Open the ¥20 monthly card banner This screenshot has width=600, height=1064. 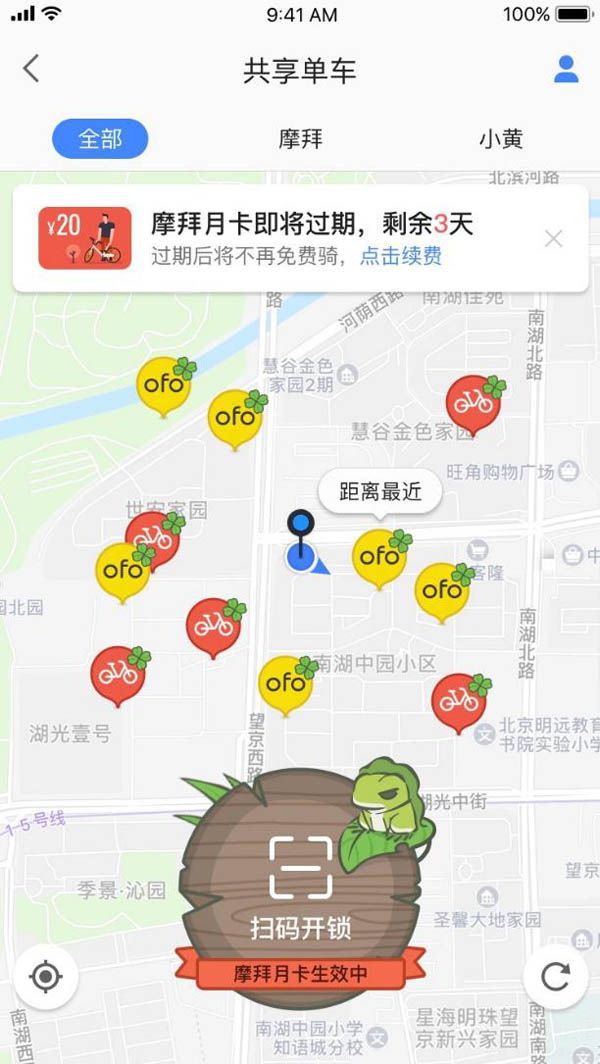point(85,238)
